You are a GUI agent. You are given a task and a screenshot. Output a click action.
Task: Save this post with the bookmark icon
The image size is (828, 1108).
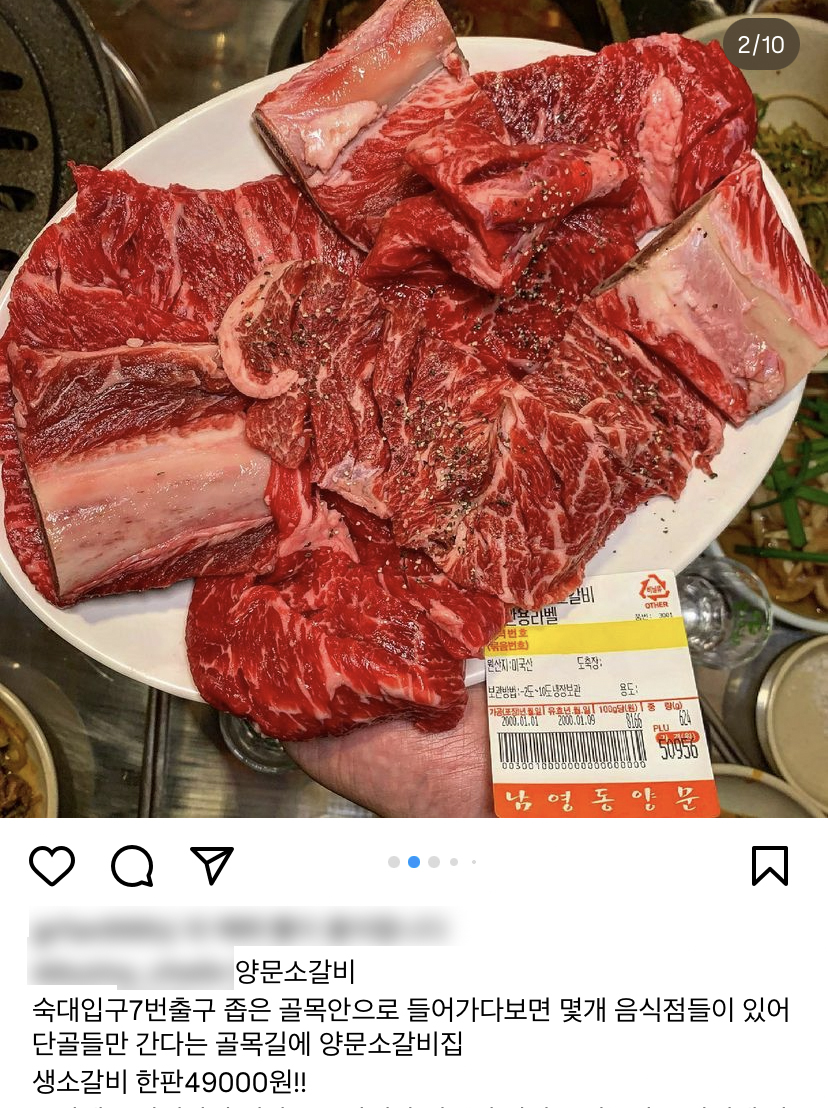point(769,865)
